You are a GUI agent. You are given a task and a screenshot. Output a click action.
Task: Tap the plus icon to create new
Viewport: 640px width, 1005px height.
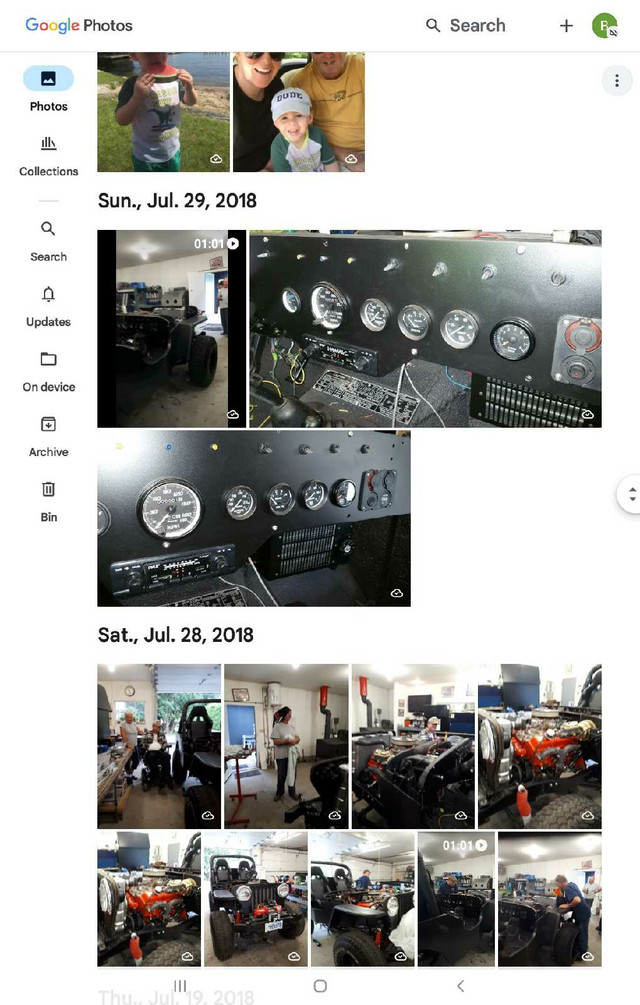pos(566,26)
